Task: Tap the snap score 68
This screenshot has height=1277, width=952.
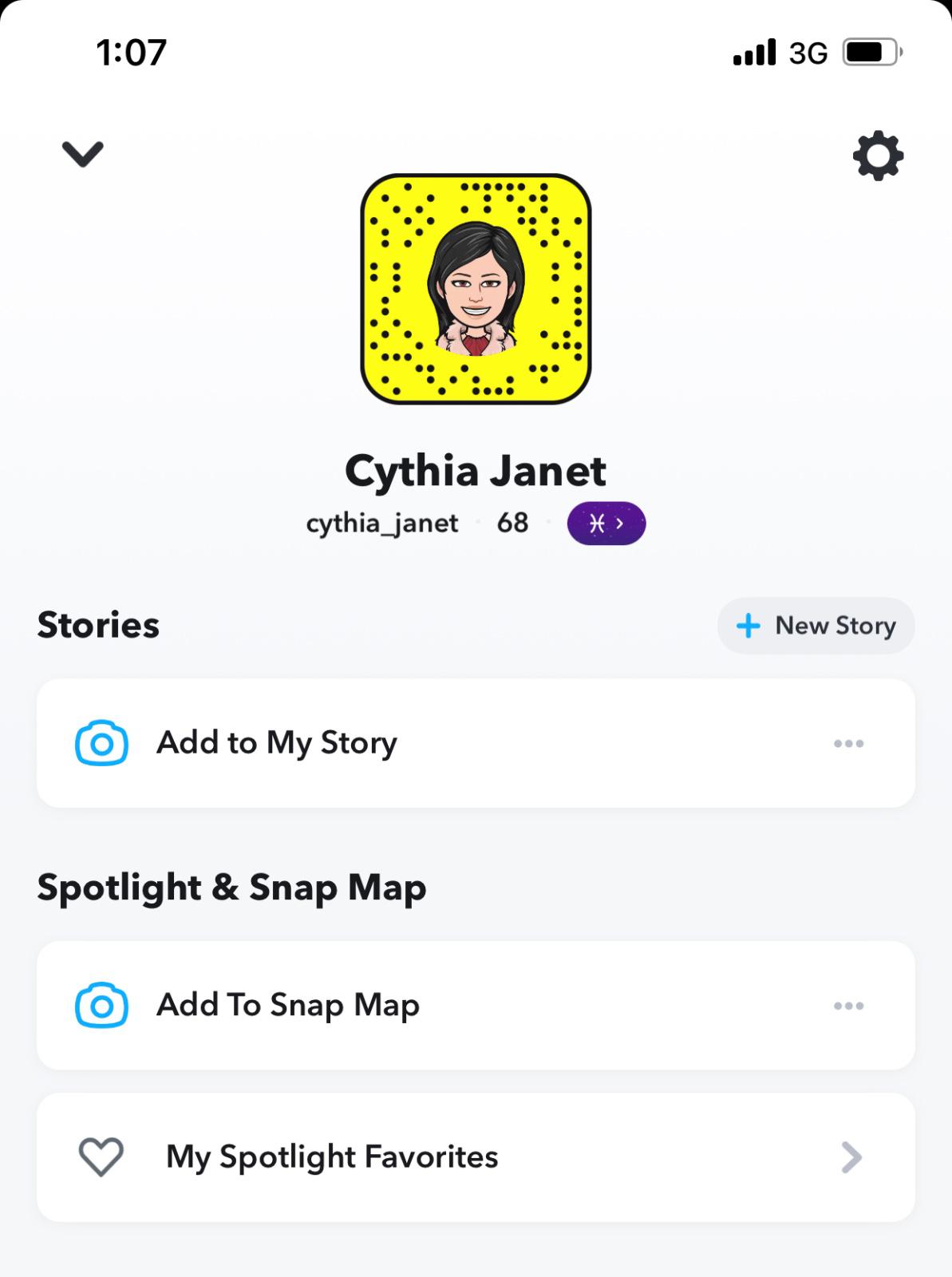Action: 512,524
